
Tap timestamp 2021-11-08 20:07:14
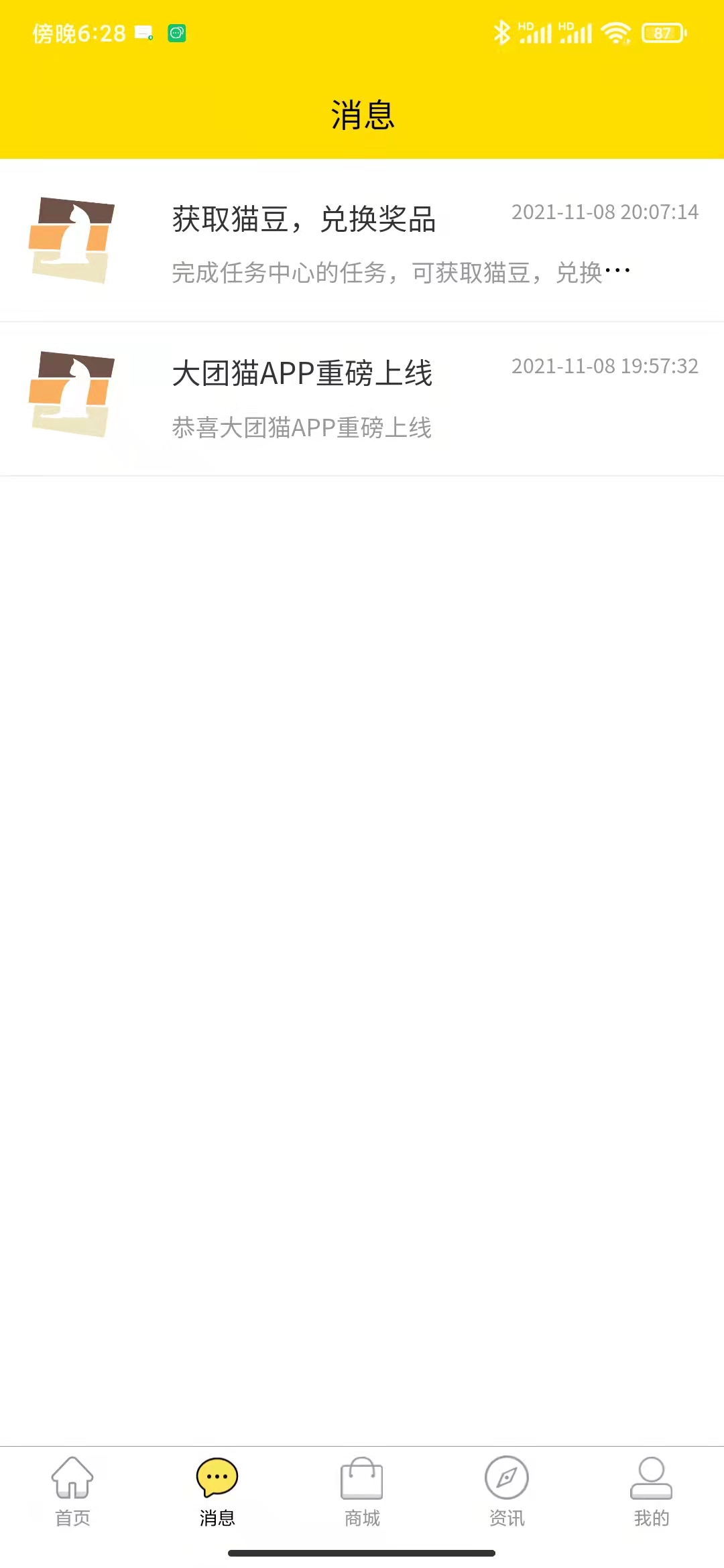(x=605, y=212)
